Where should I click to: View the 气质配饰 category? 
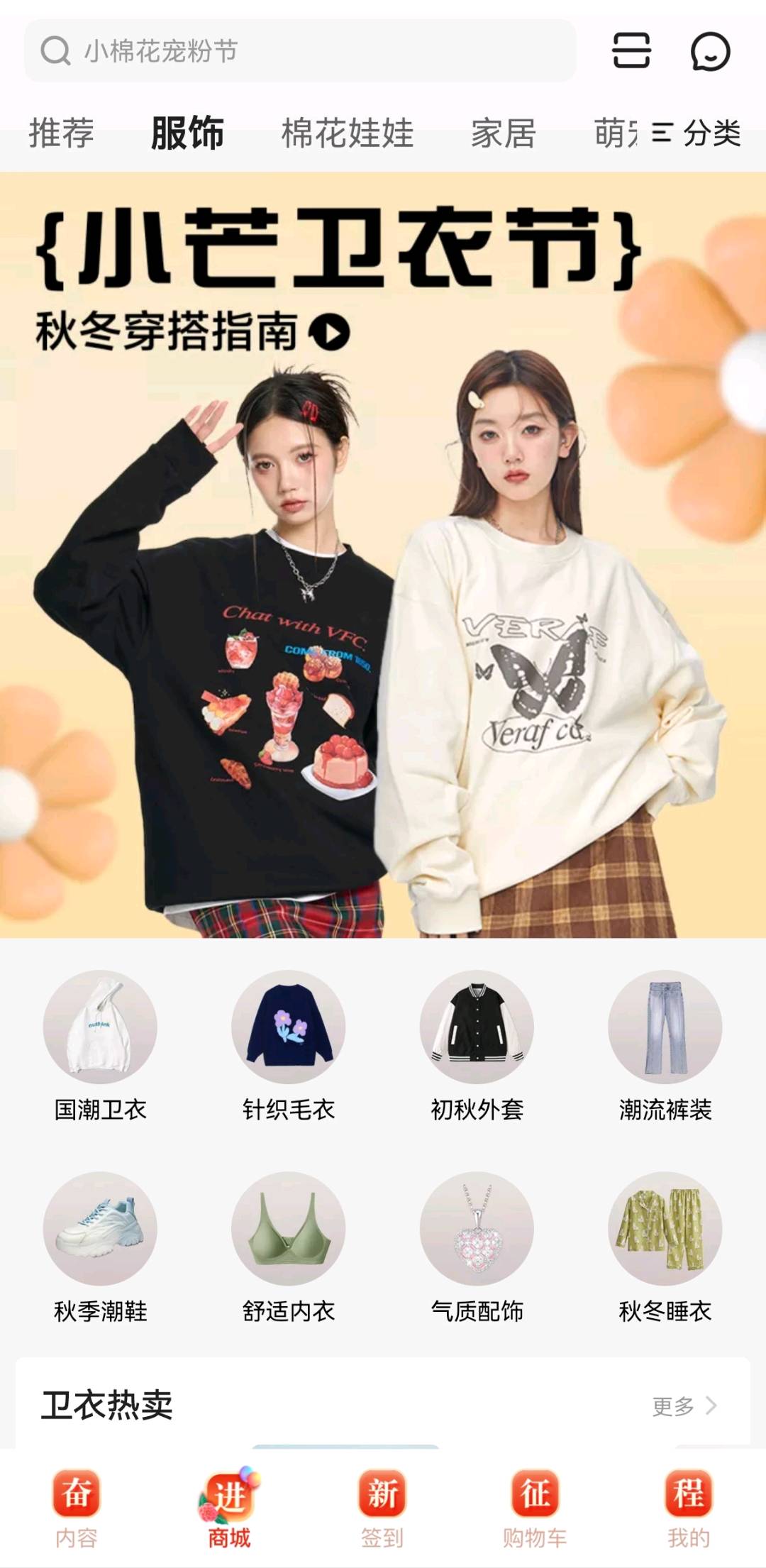(x=477, y=1247)
